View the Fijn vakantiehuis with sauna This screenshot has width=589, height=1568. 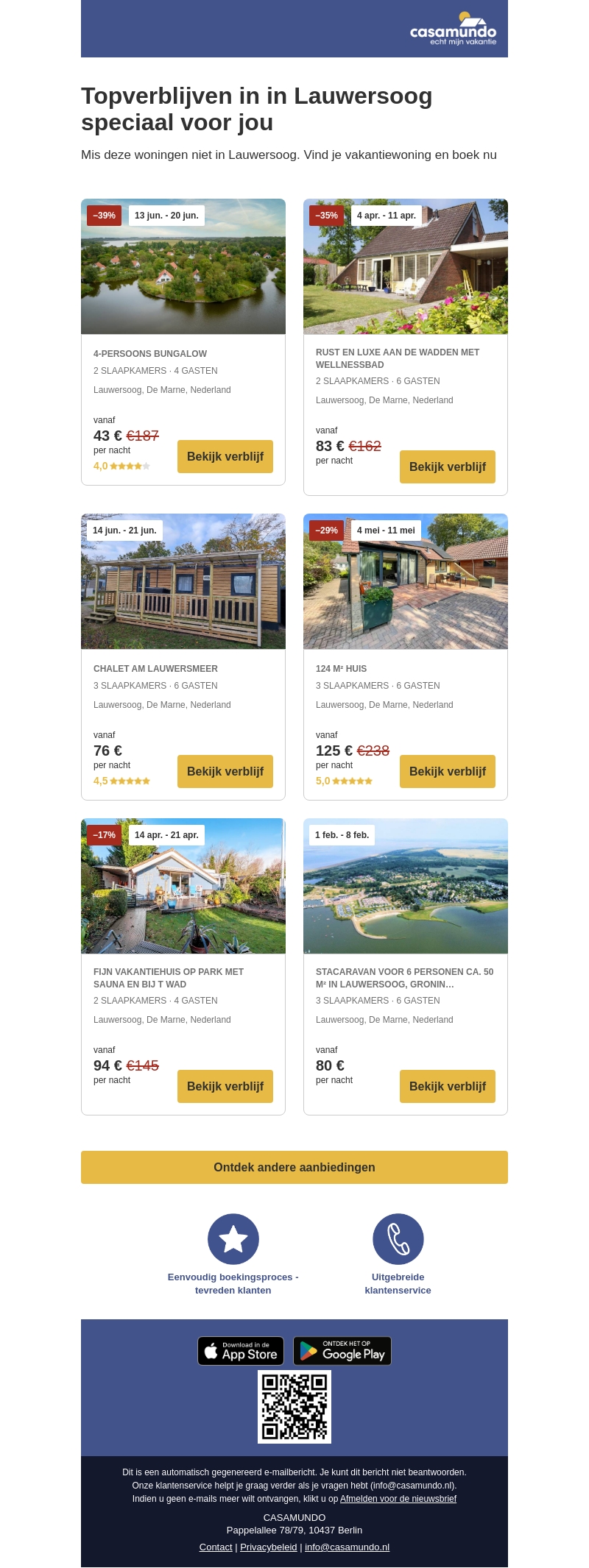(x=225, y=1086)
